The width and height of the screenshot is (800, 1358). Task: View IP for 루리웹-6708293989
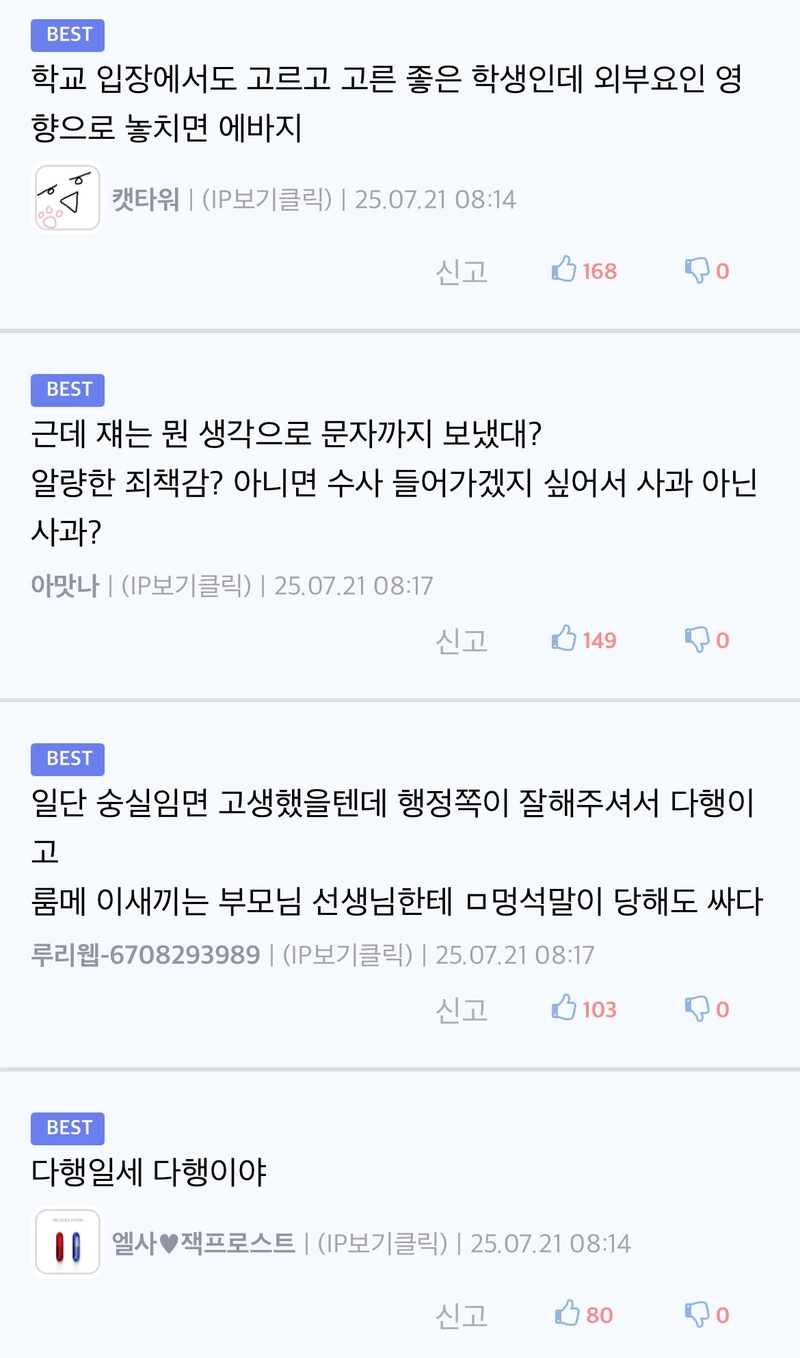[348, 954]
